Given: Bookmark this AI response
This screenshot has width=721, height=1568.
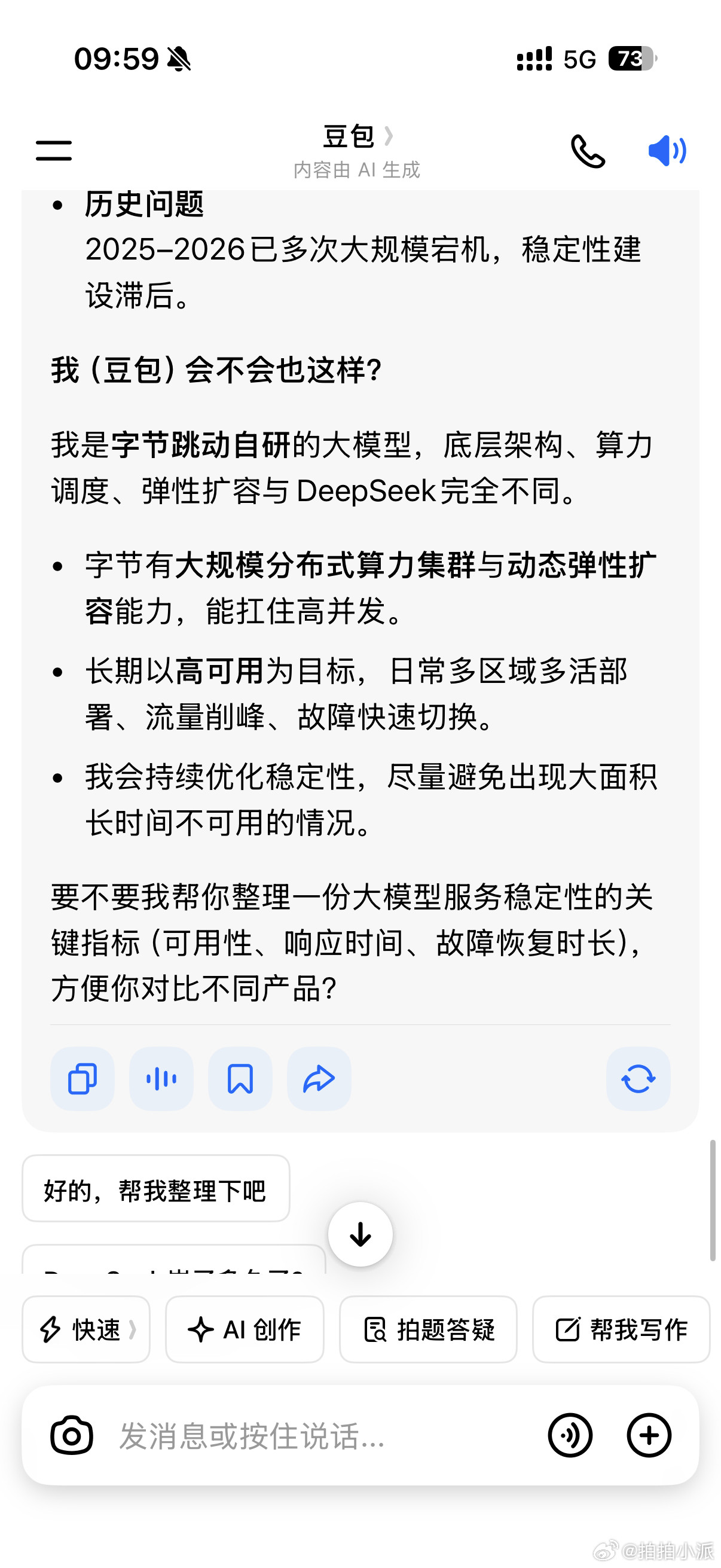Looking at the screenshot, I should tap(240, 1079).
